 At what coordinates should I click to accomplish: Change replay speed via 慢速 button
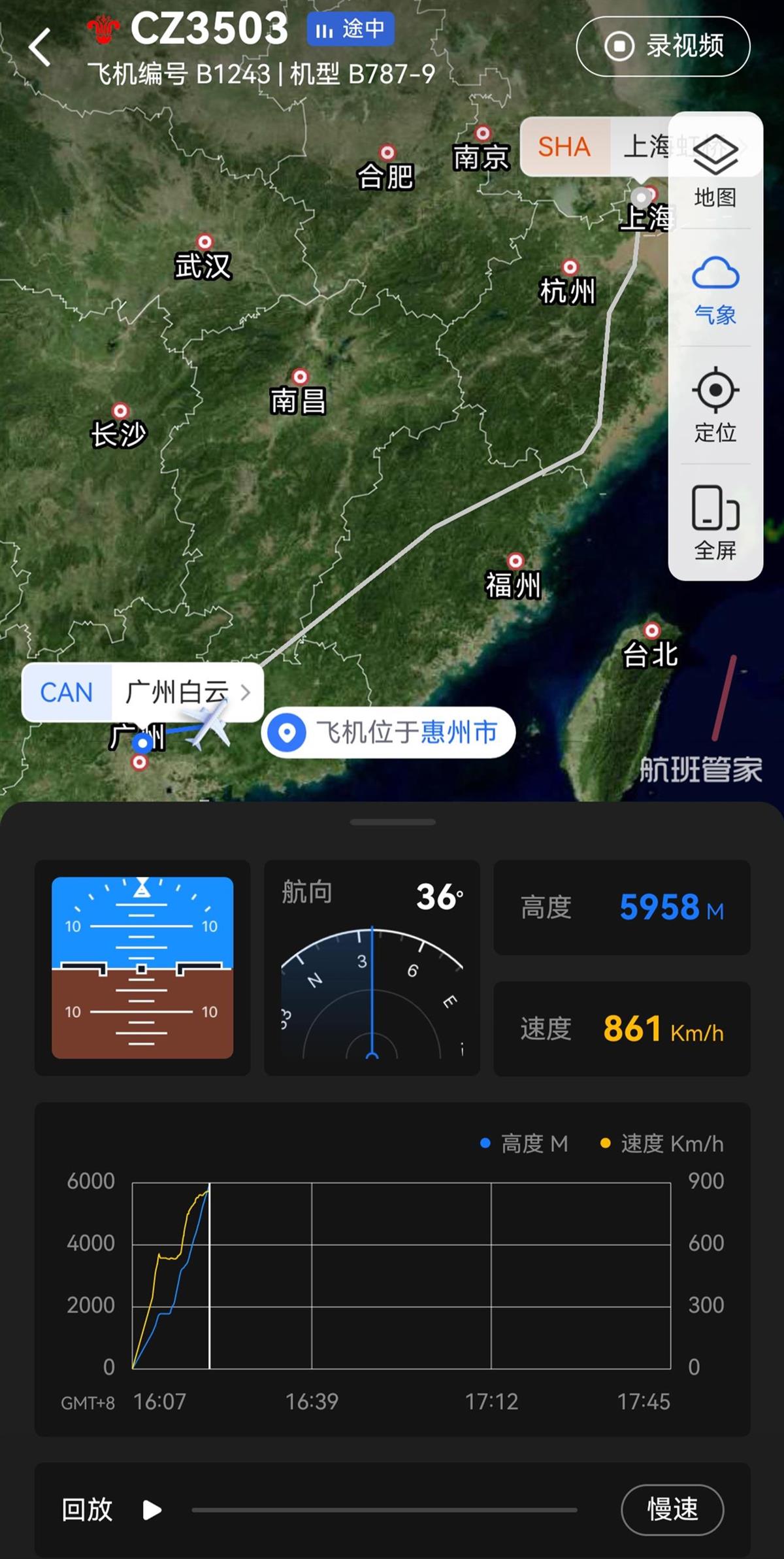[672, 1510]
